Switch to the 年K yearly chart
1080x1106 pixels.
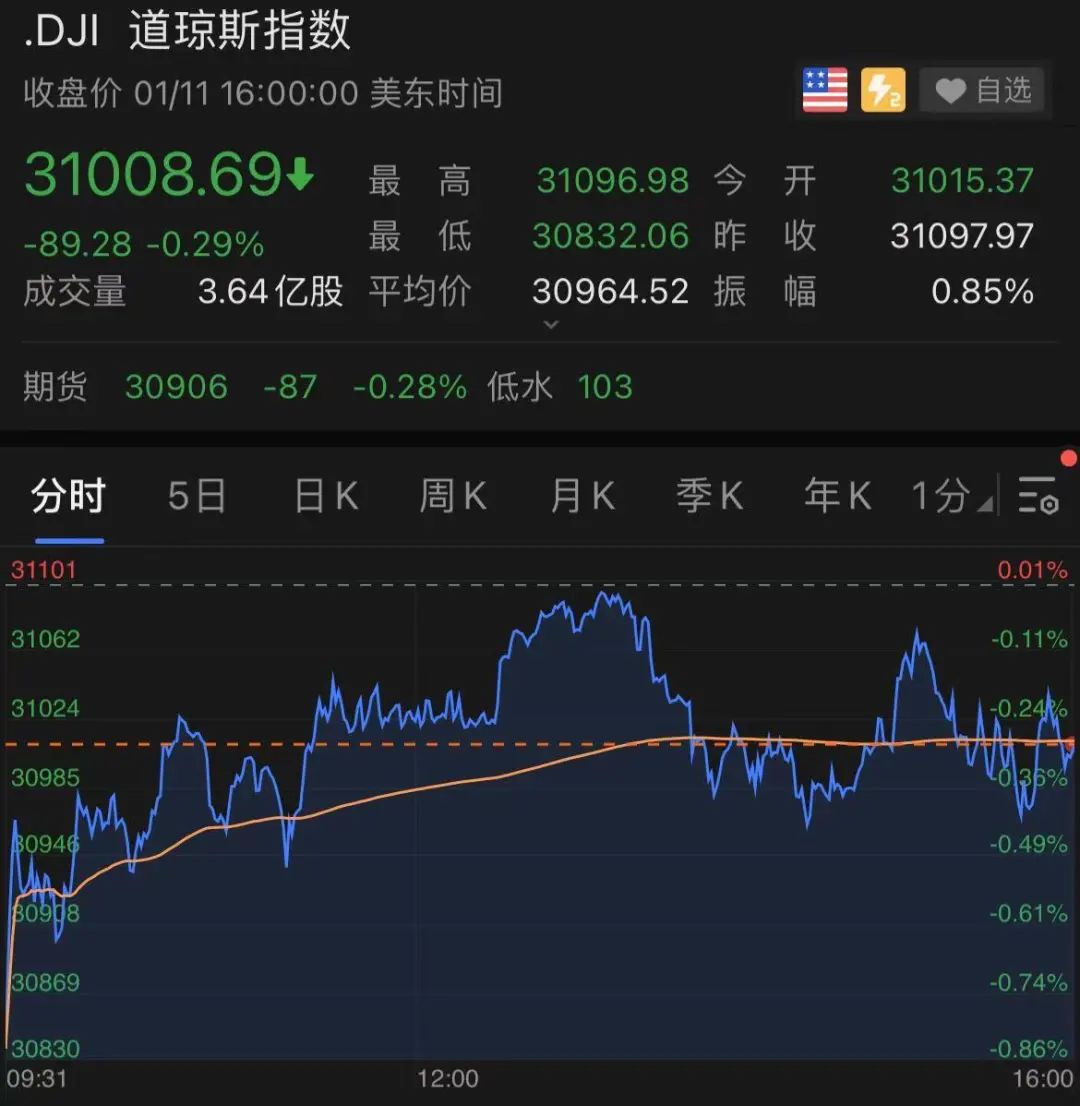(837, 496)
